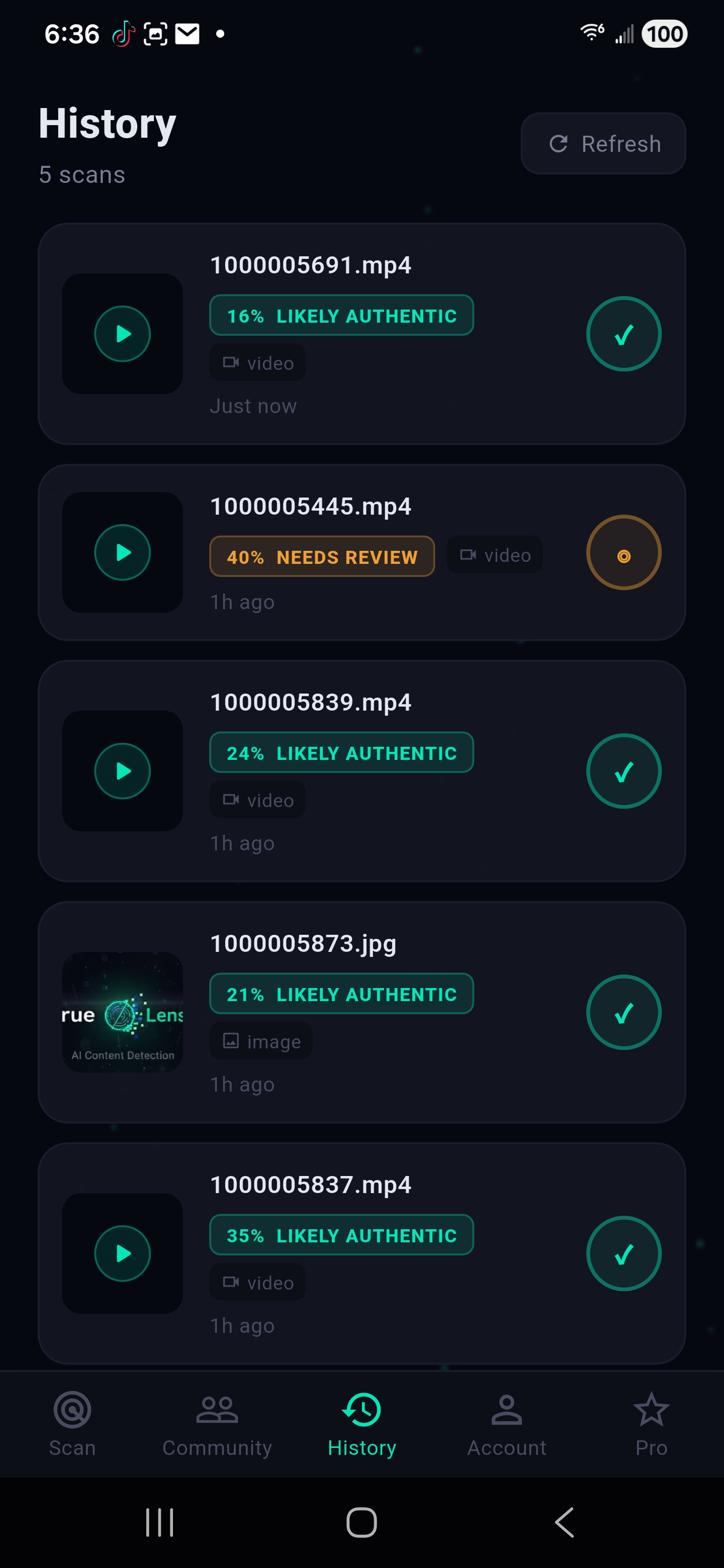724x1568 pixels.
Task: Tap the system home button
Action: click(361, 1522)
